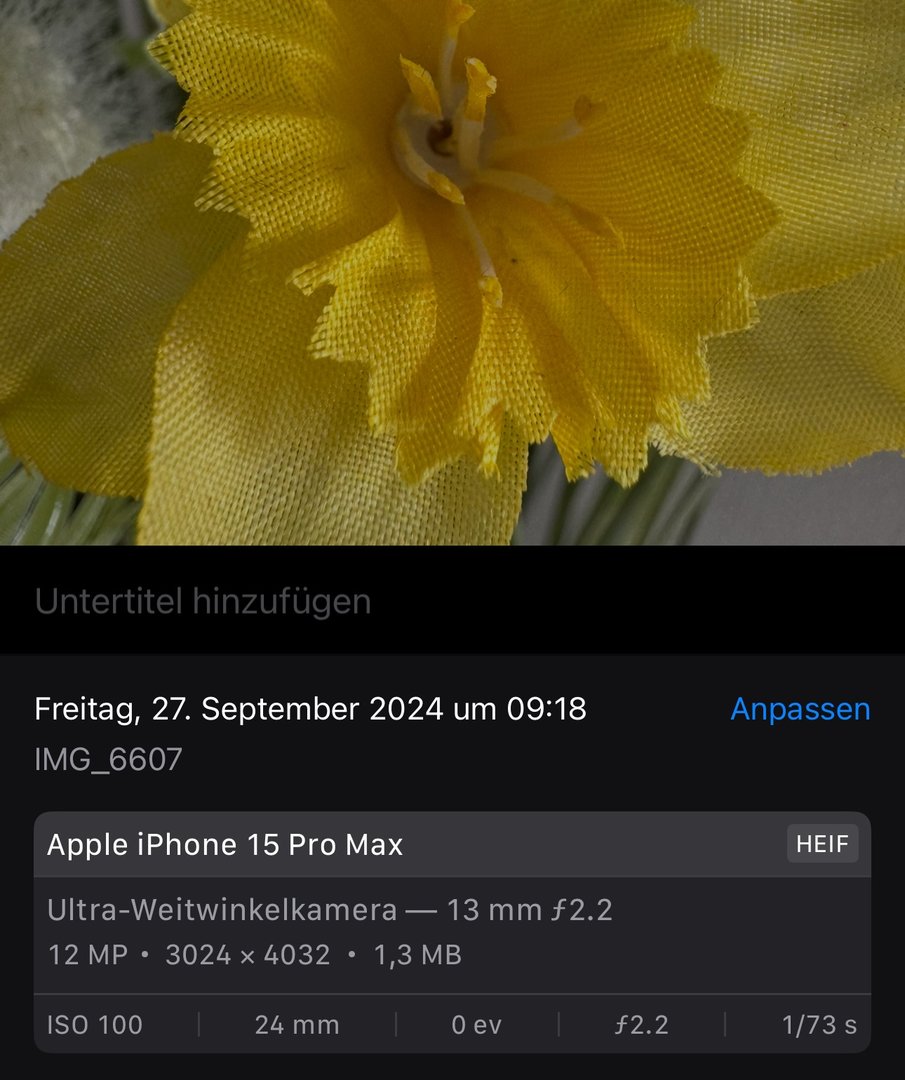Tap the yellow flower photo
The width and height of the screenshot is (905, 1080).
(452, 270)
